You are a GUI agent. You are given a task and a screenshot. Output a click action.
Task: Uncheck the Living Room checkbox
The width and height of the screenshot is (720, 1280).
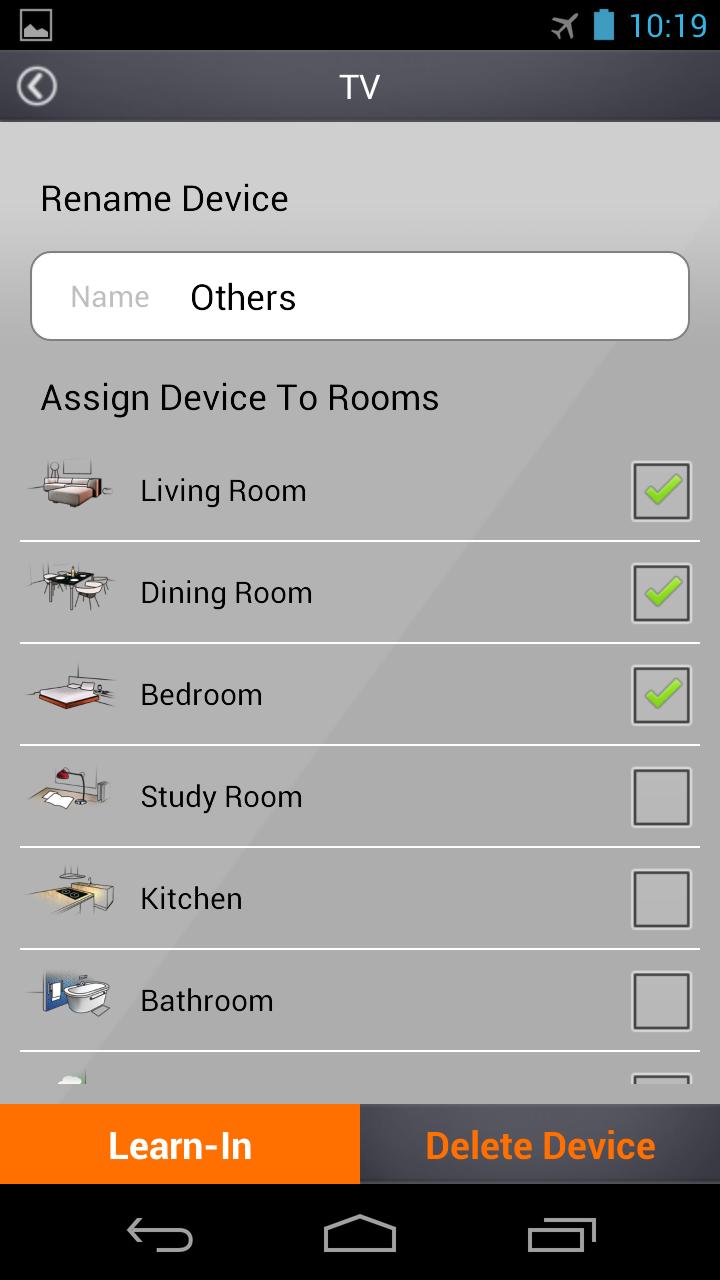(x=661, y=492)
